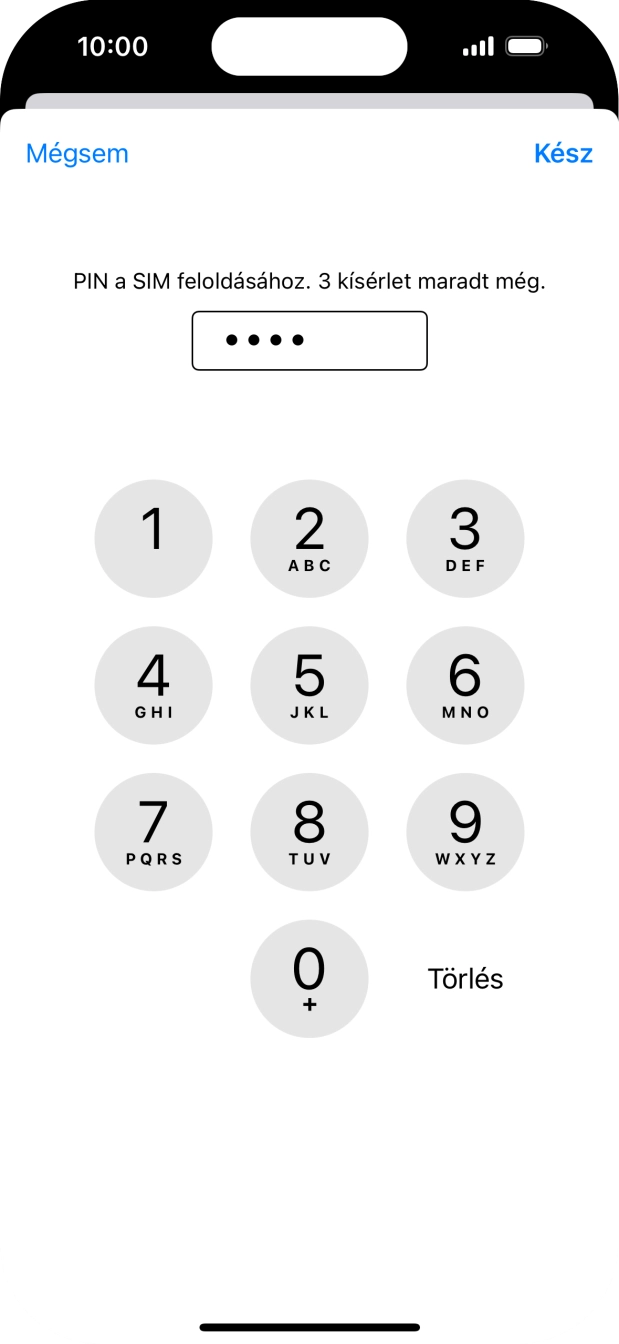Confirm the PIN with Kész

(x=563, y=153)
